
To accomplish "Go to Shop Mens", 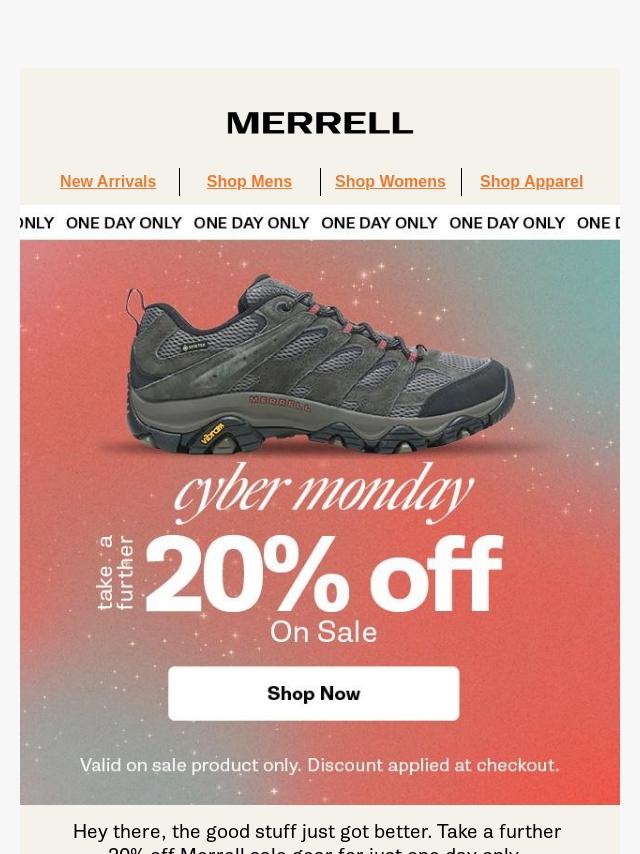I will coord(249,181).
